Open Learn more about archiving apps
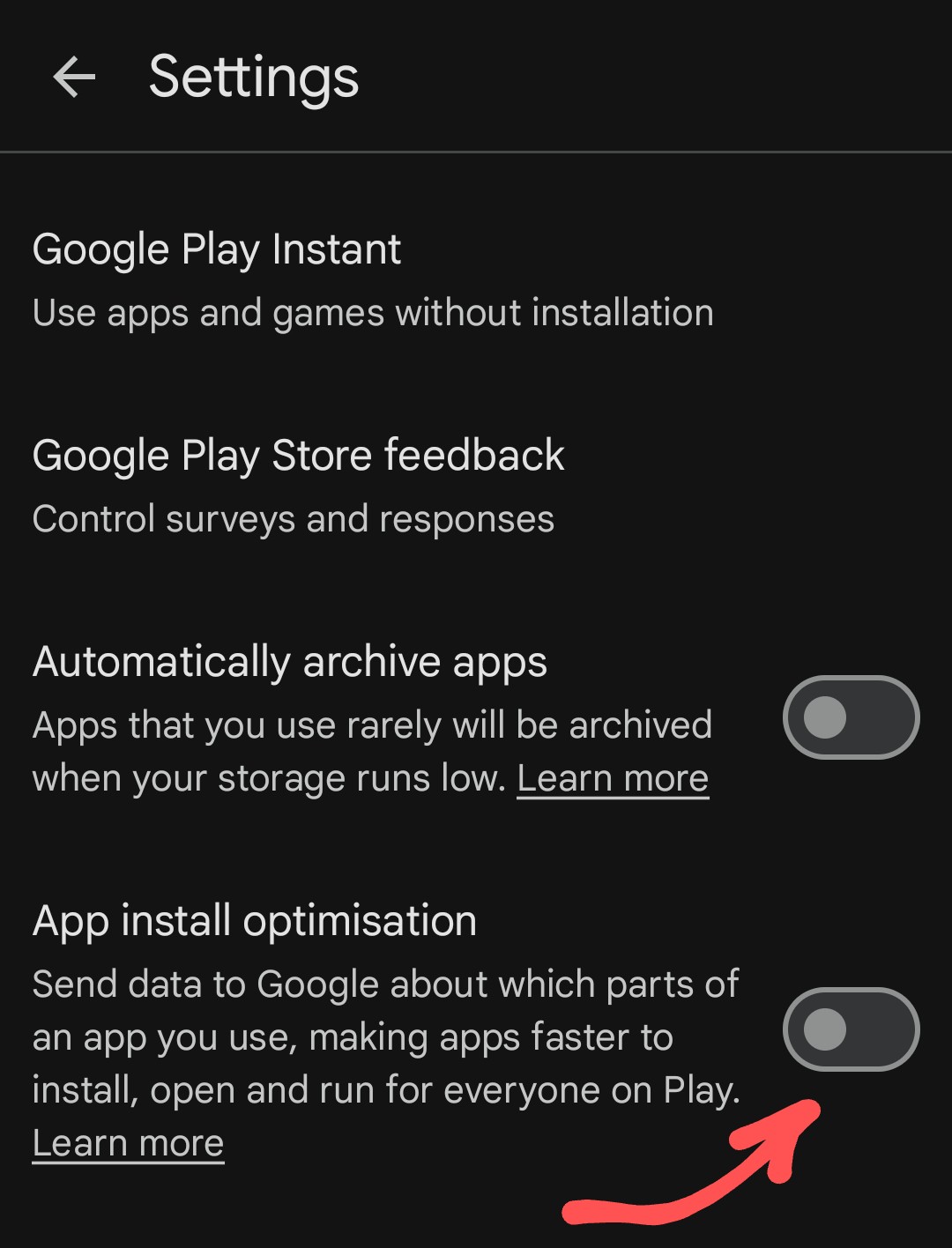 [x=613, y=779]
